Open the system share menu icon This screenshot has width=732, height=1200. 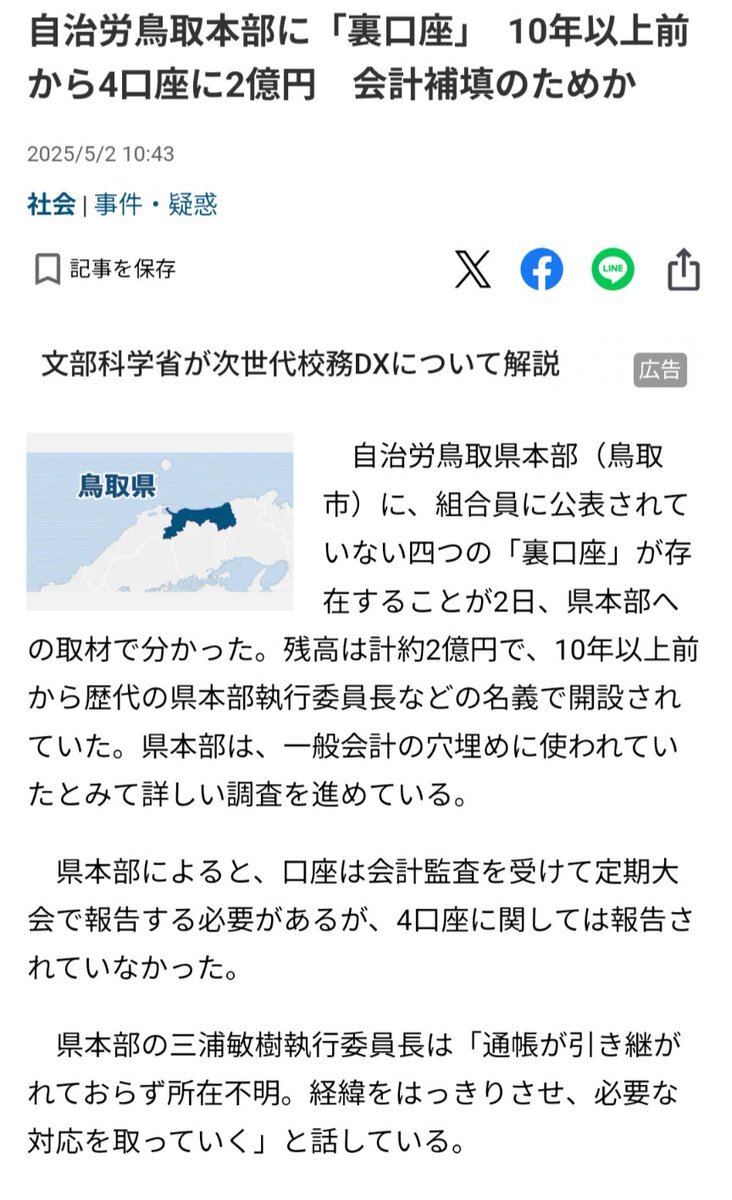[x=683, y=269]
